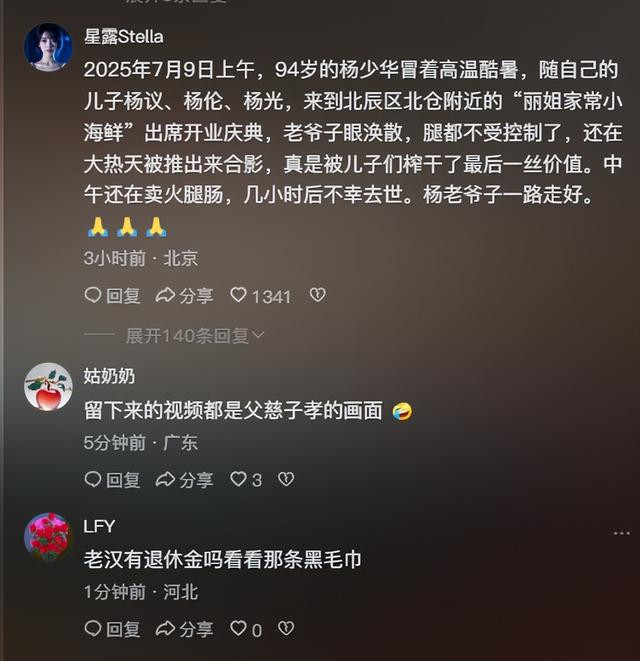Expand the 140 replies
640x661 pixels.
194,336
